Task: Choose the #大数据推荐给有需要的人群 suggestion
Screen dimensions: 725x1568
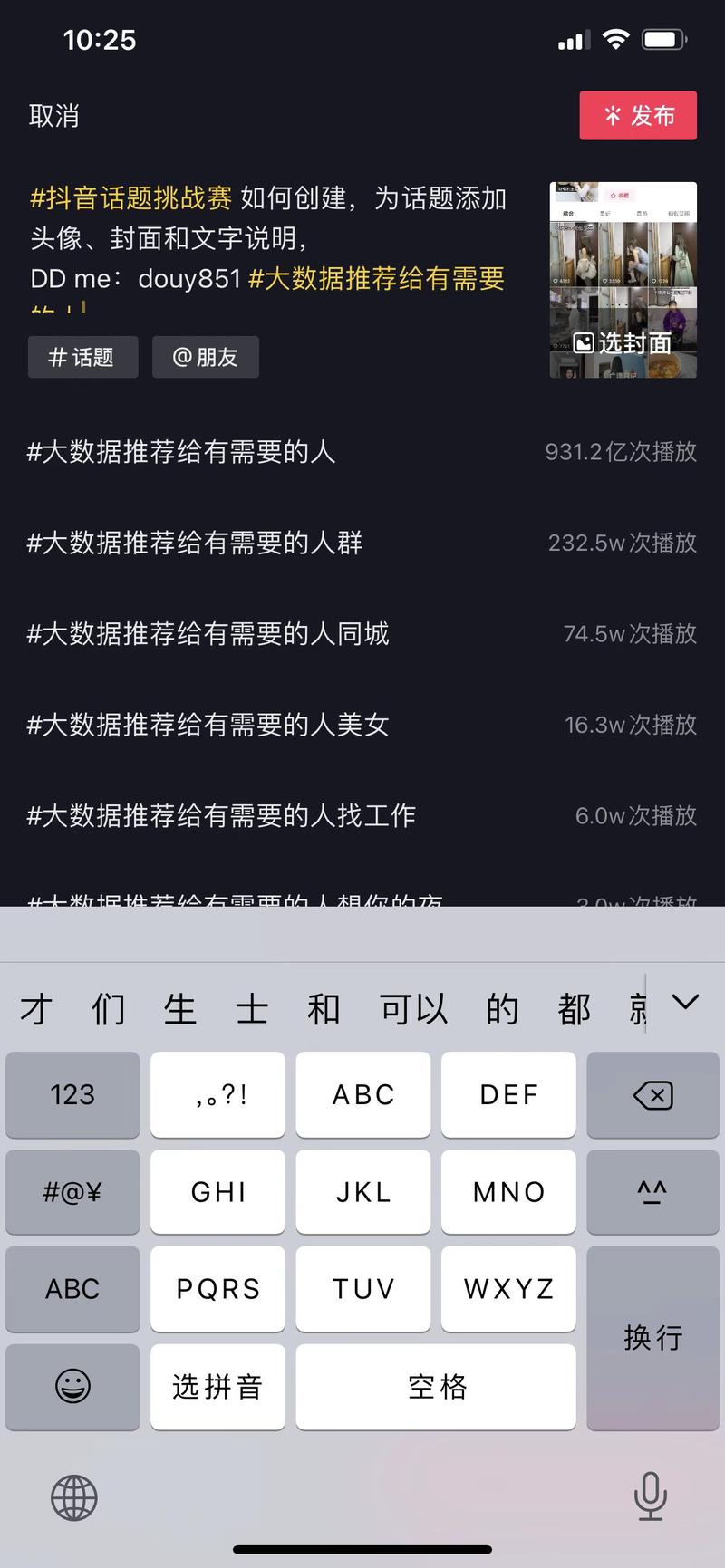Action: pyautogui.click(x=195, y=543)
